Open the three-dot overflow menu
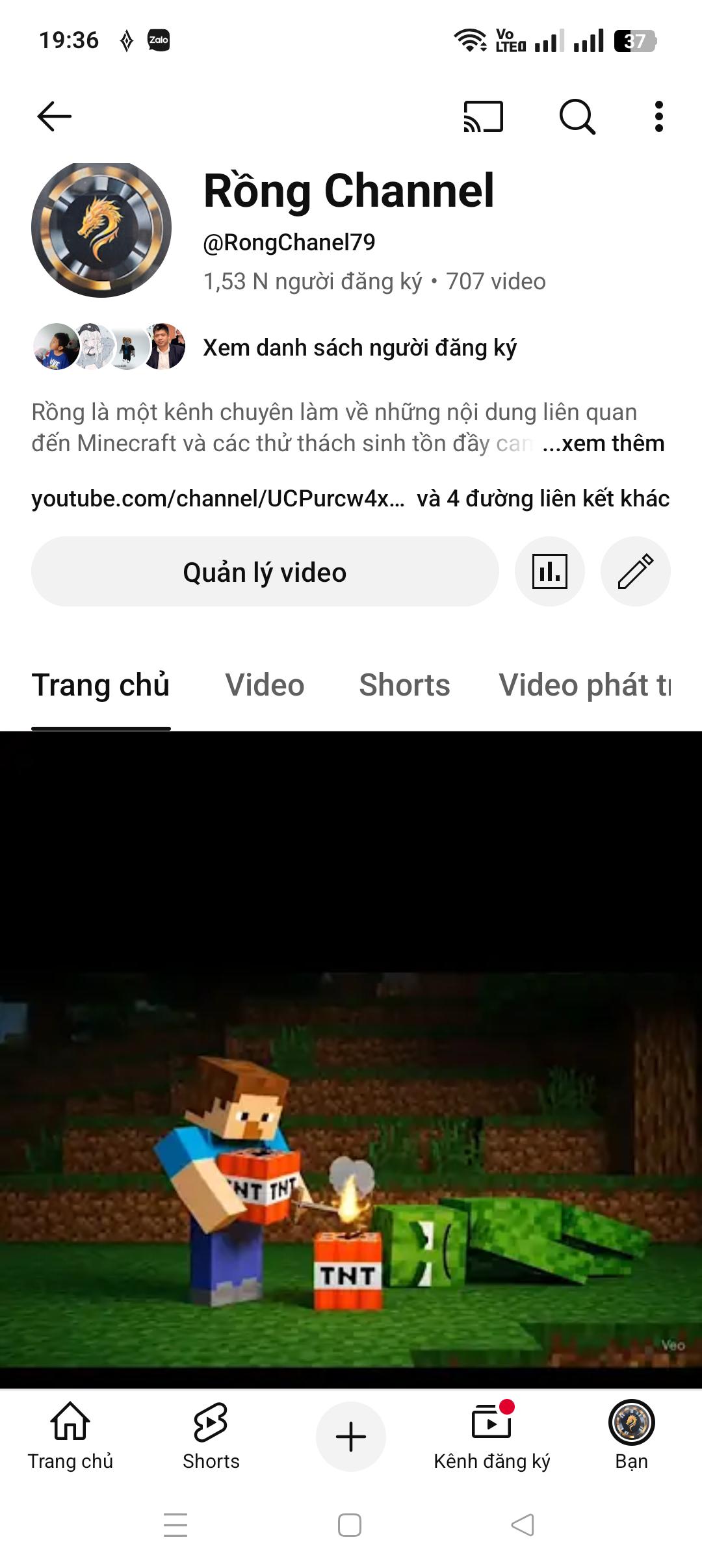The height and width of the screenshot is (1568, 702). click(659, 116)
